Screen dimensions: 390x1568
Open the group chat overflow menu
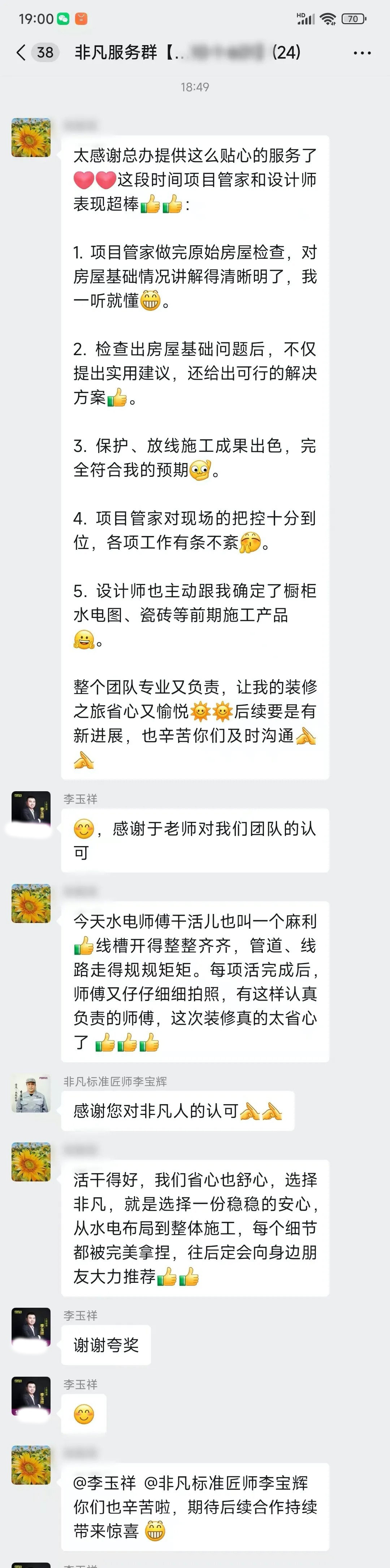tap(362, 53)
